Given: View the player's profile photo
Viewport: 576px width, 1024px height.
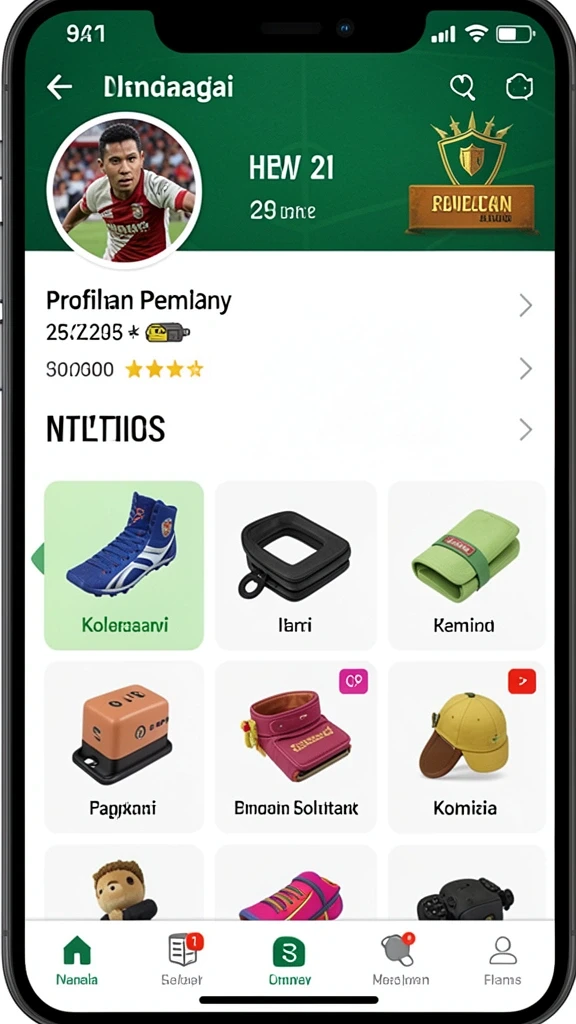Looking at the screenshot, I should tap(124, 190).
